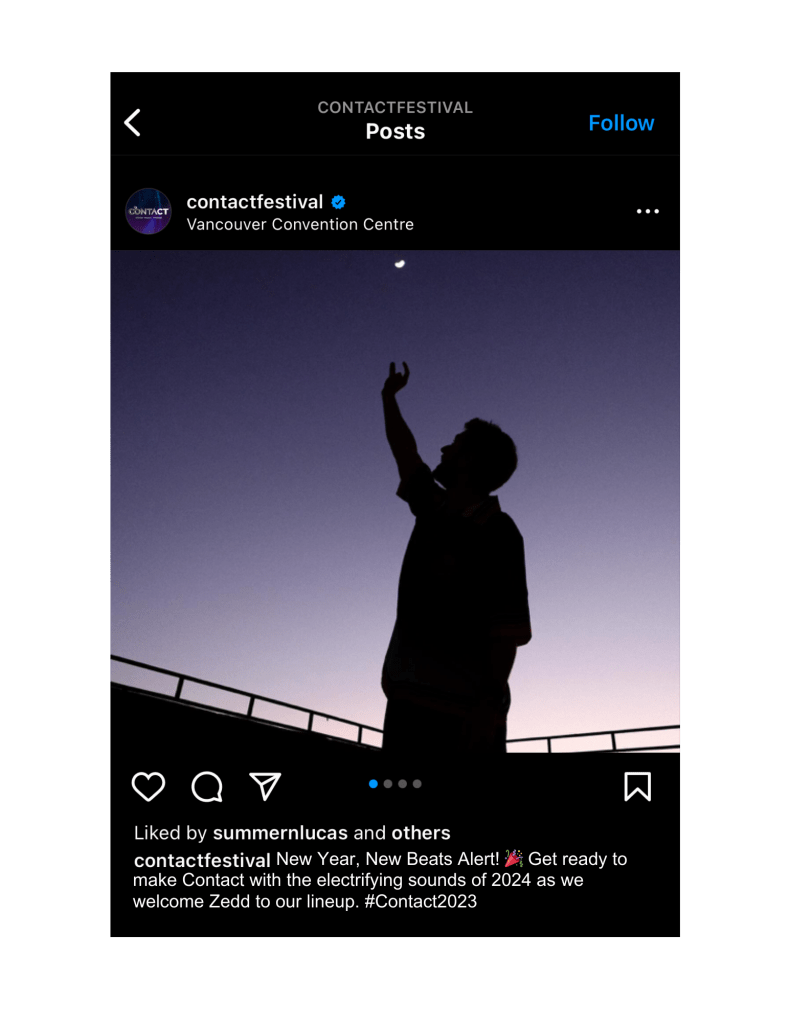Tap the contactfestival profile picture
The width and height of the screenshot is (790, 1023).
(x=149, y=211)
